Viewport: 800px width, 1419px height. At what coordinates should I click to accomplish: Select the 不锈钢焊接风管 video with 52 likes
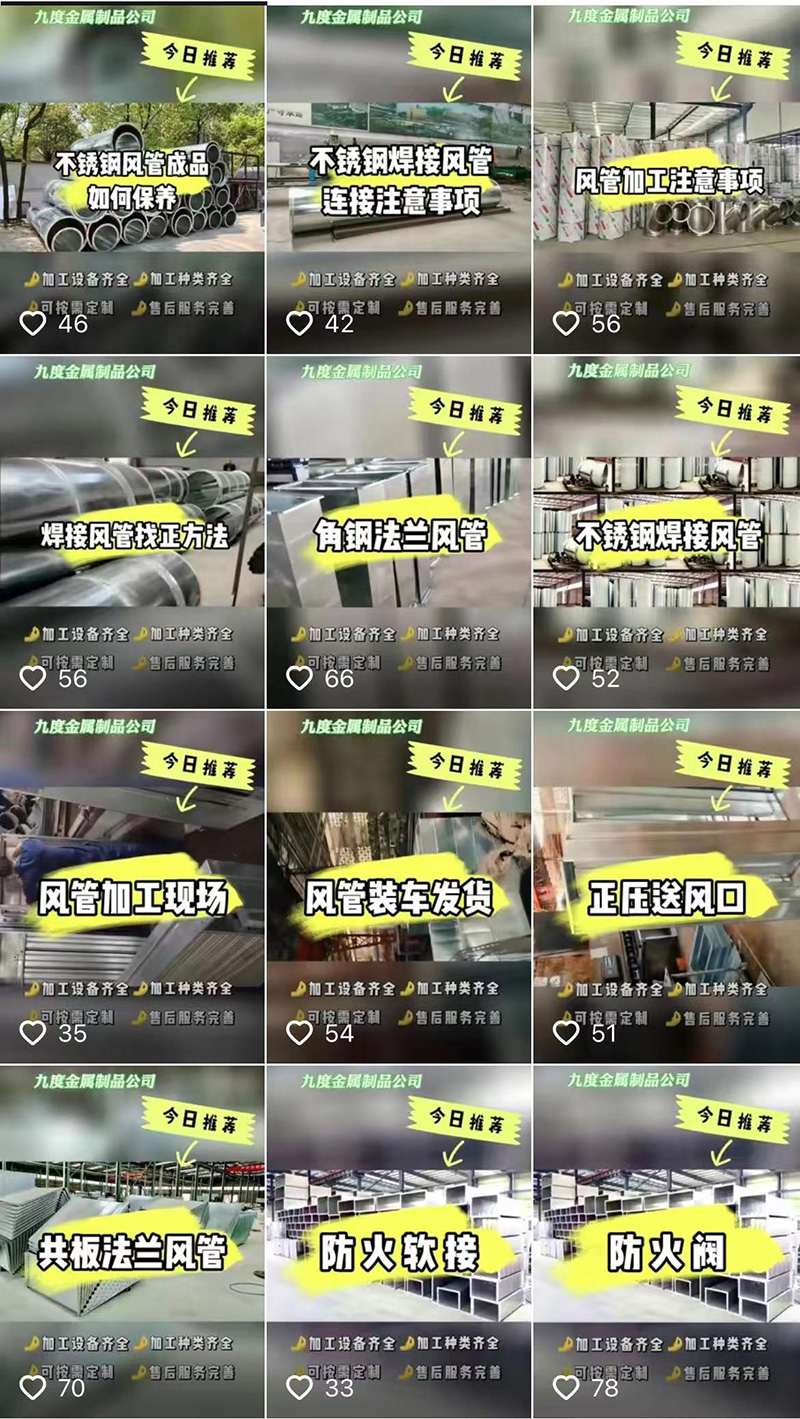point(666,532)
